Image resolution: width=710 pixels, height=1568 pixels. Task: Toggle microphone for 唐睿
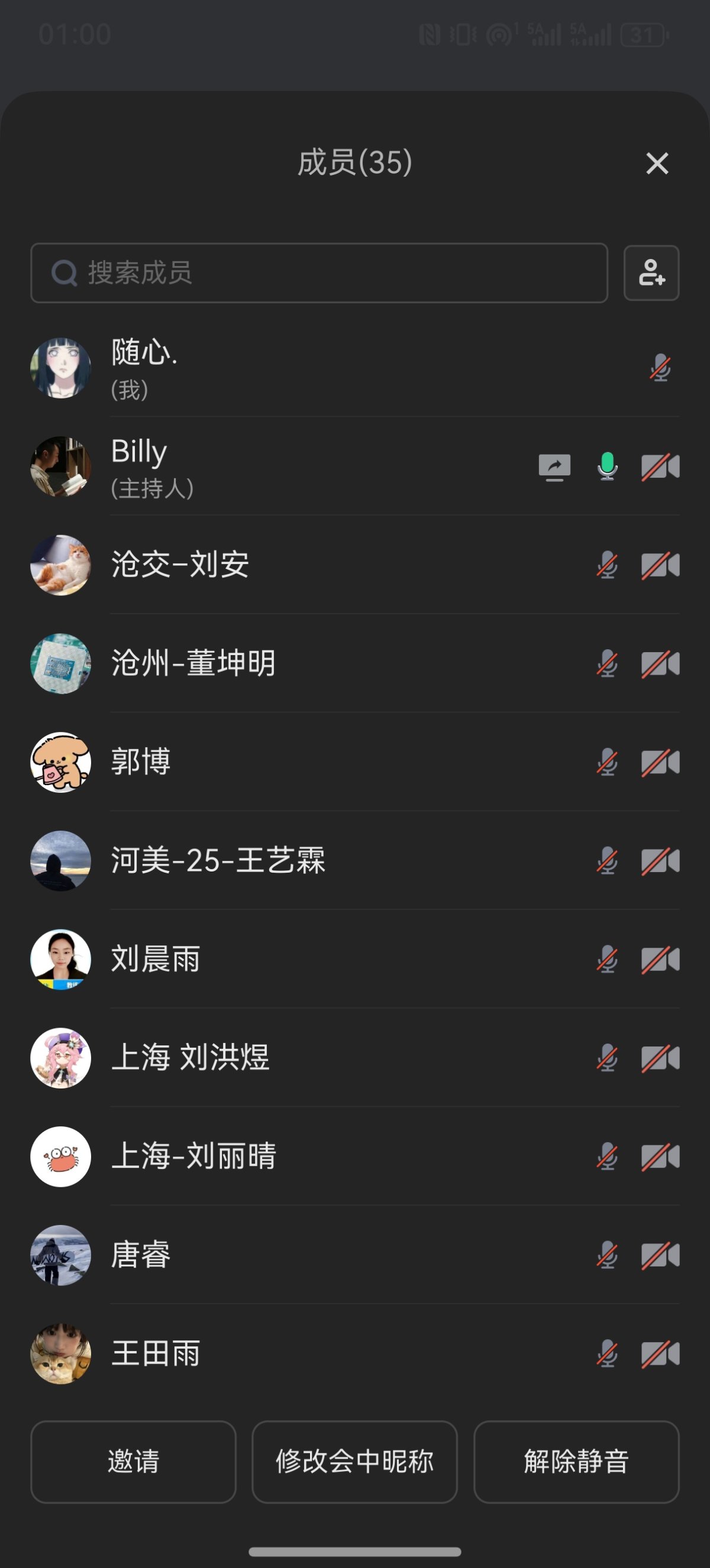pos(607,1255)
